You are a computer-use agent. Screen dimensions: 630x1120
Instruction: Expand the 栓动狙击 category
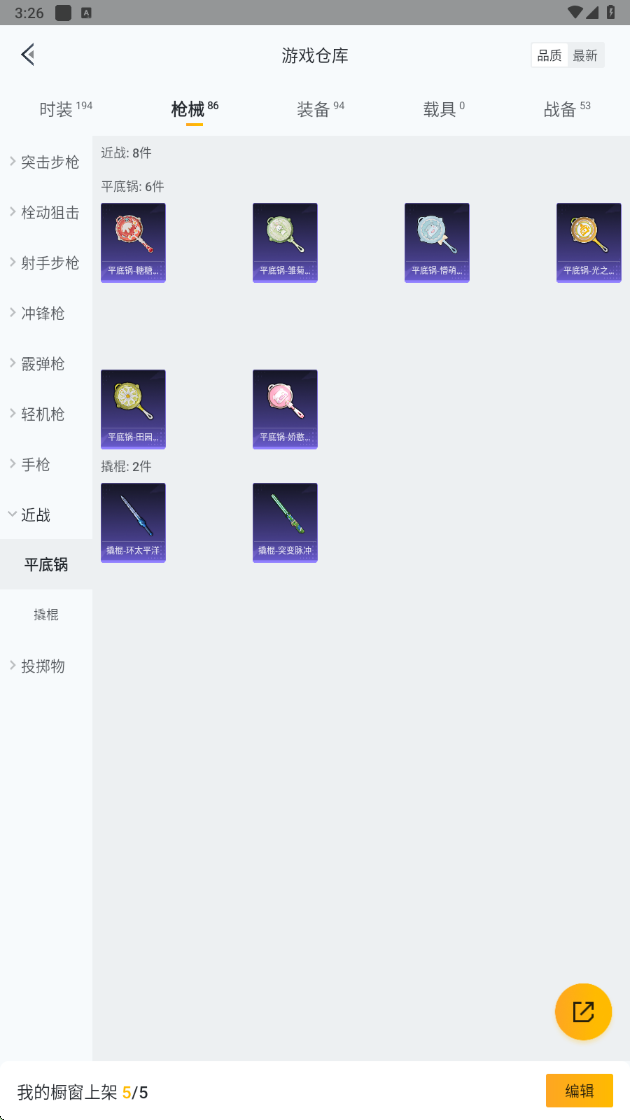point(46,212)
